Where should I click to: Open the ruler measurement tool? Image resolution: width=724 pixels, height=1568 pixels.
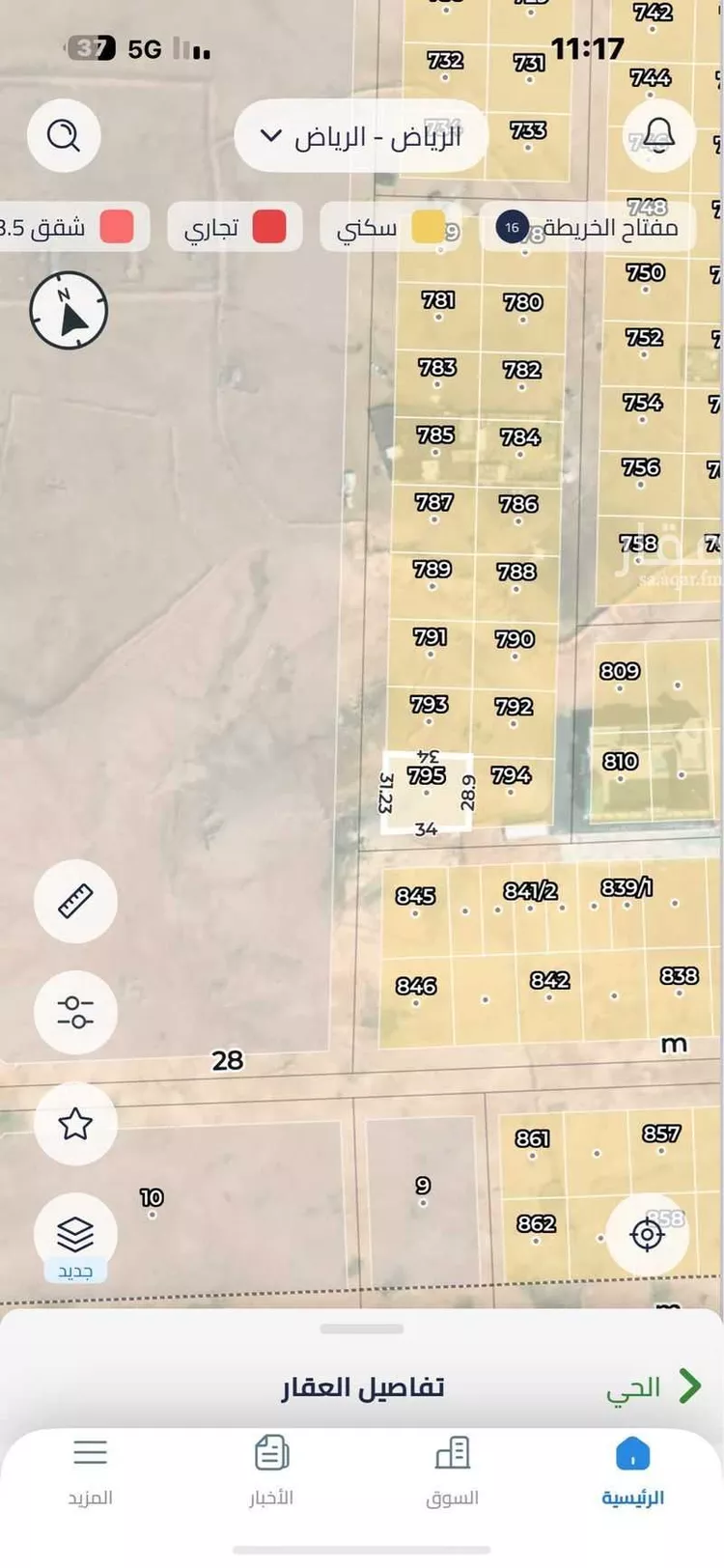point(75,901)
